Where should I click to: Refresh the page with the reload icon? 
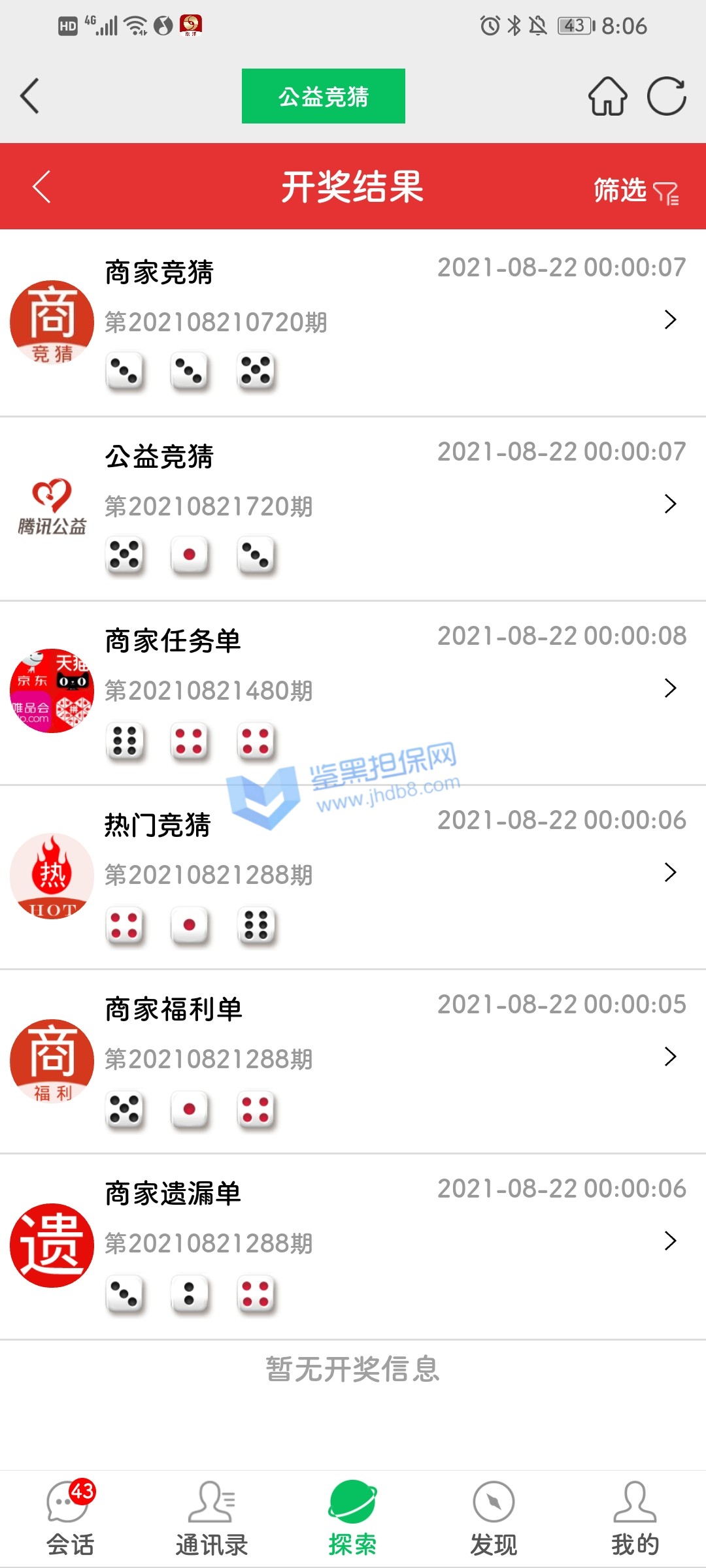pos(666,96)
